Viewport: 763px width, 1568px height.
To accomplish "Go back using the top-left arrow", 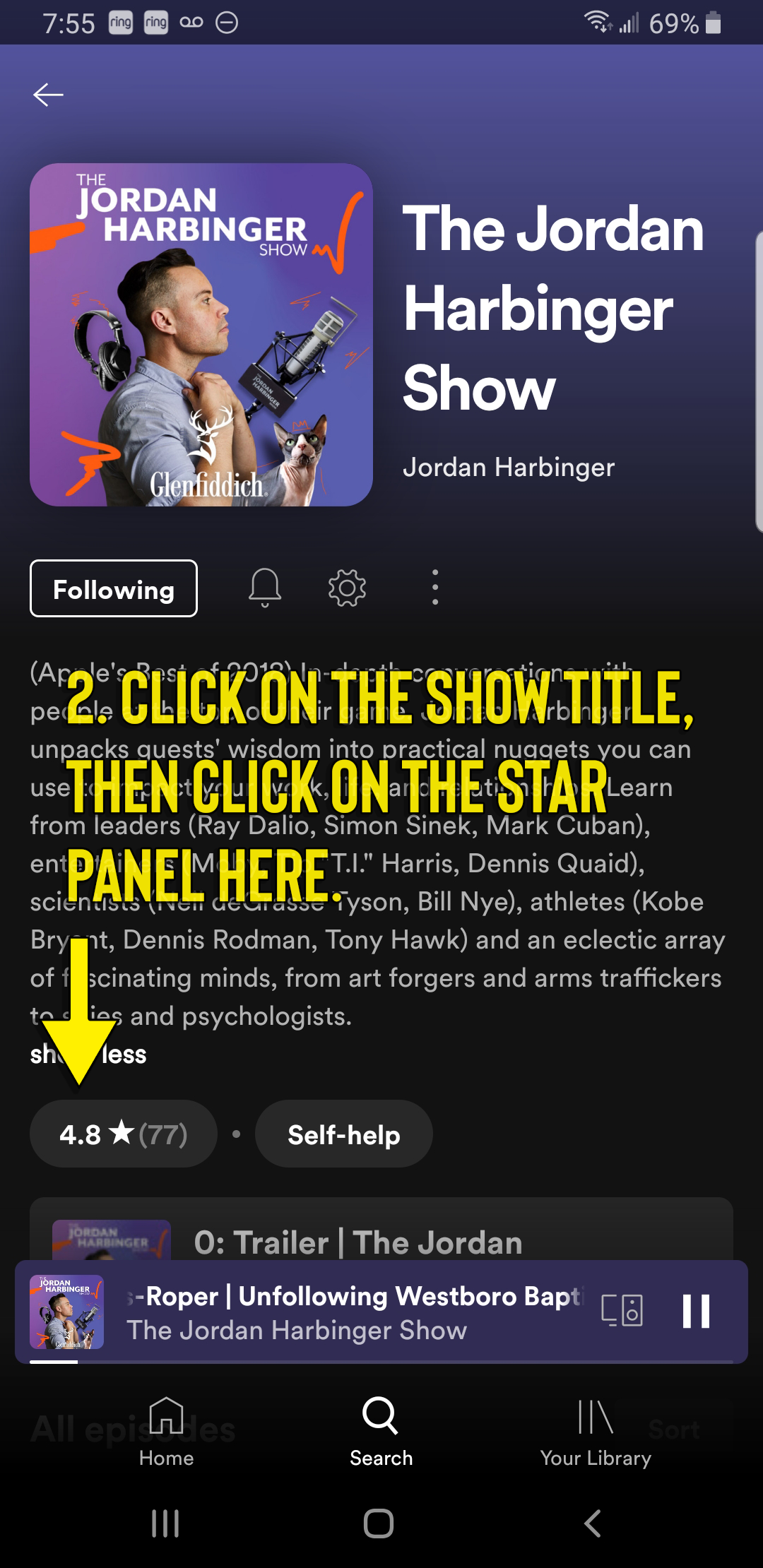I will tap(48, 94).
